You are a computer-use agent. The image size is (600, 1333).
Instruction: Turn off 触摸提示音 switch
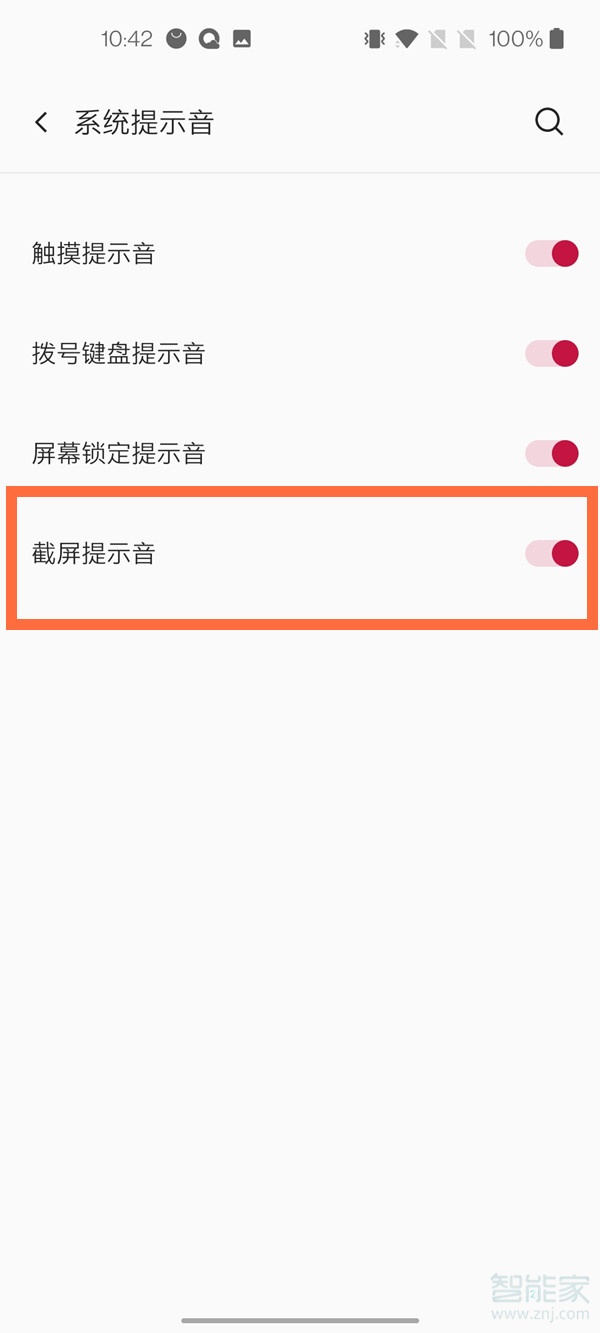[552, 253]
